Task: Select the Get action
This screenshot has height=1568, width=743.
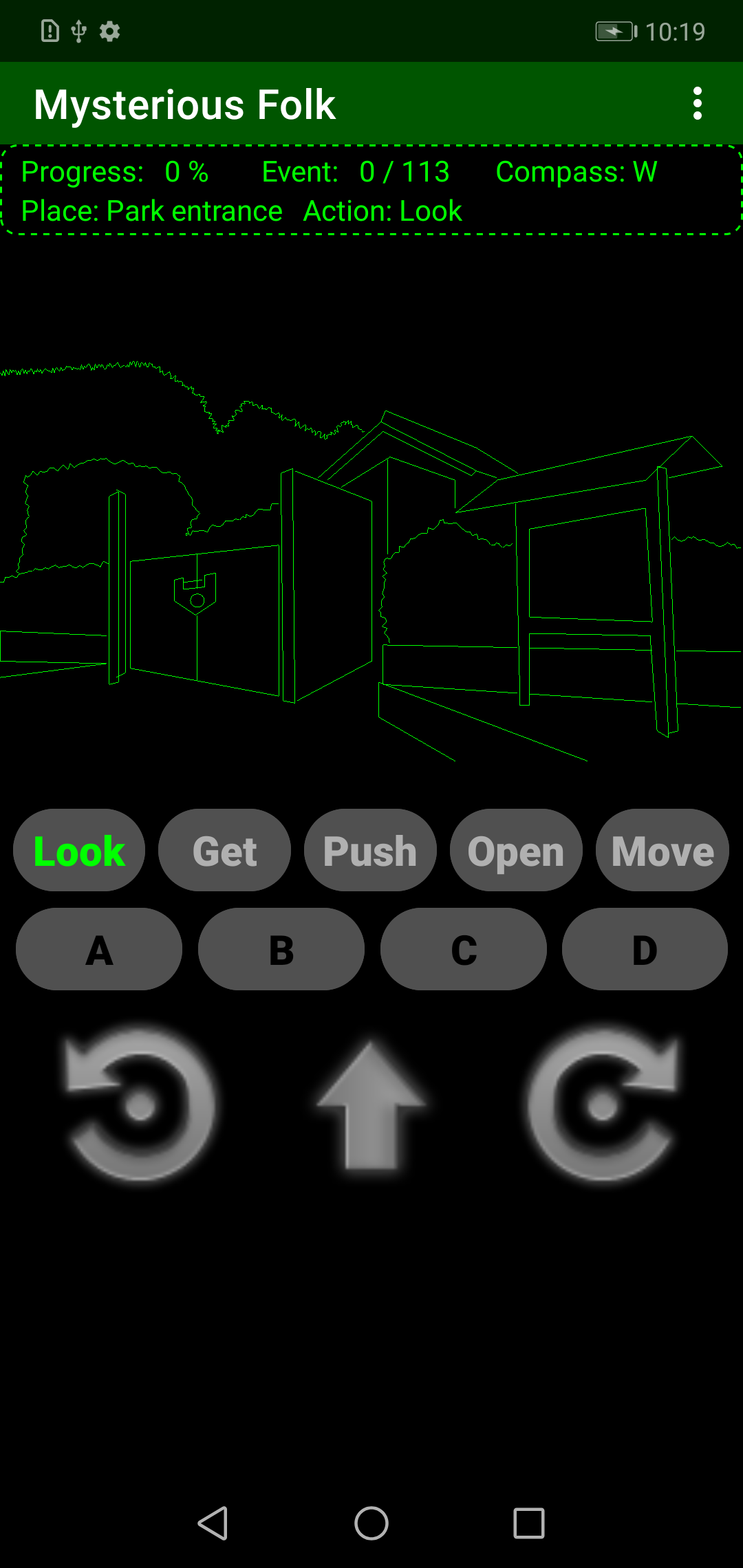Action: pyautogui.click(x=224, y=851)
